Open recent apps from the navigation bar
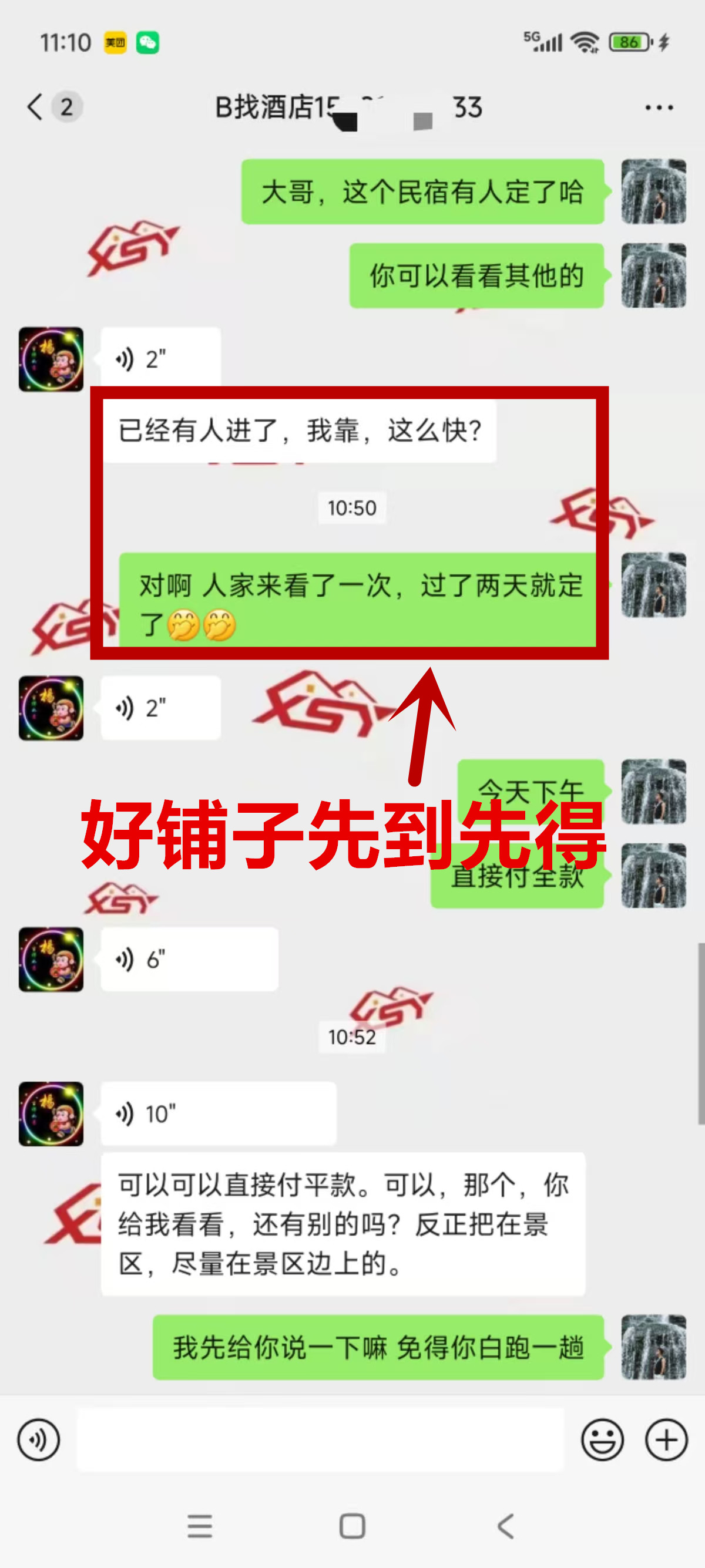The height and width of the screenshot is (1568, 705). (200, 1527)
